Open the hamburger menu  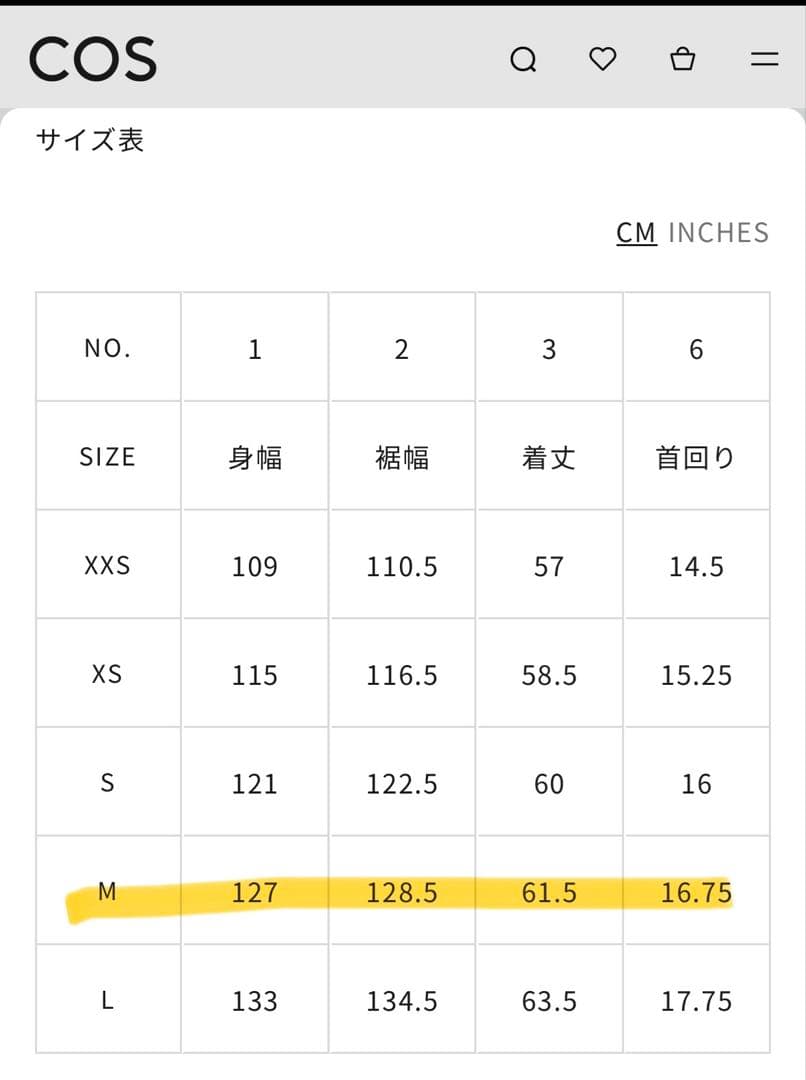click(x=764, y=59)
